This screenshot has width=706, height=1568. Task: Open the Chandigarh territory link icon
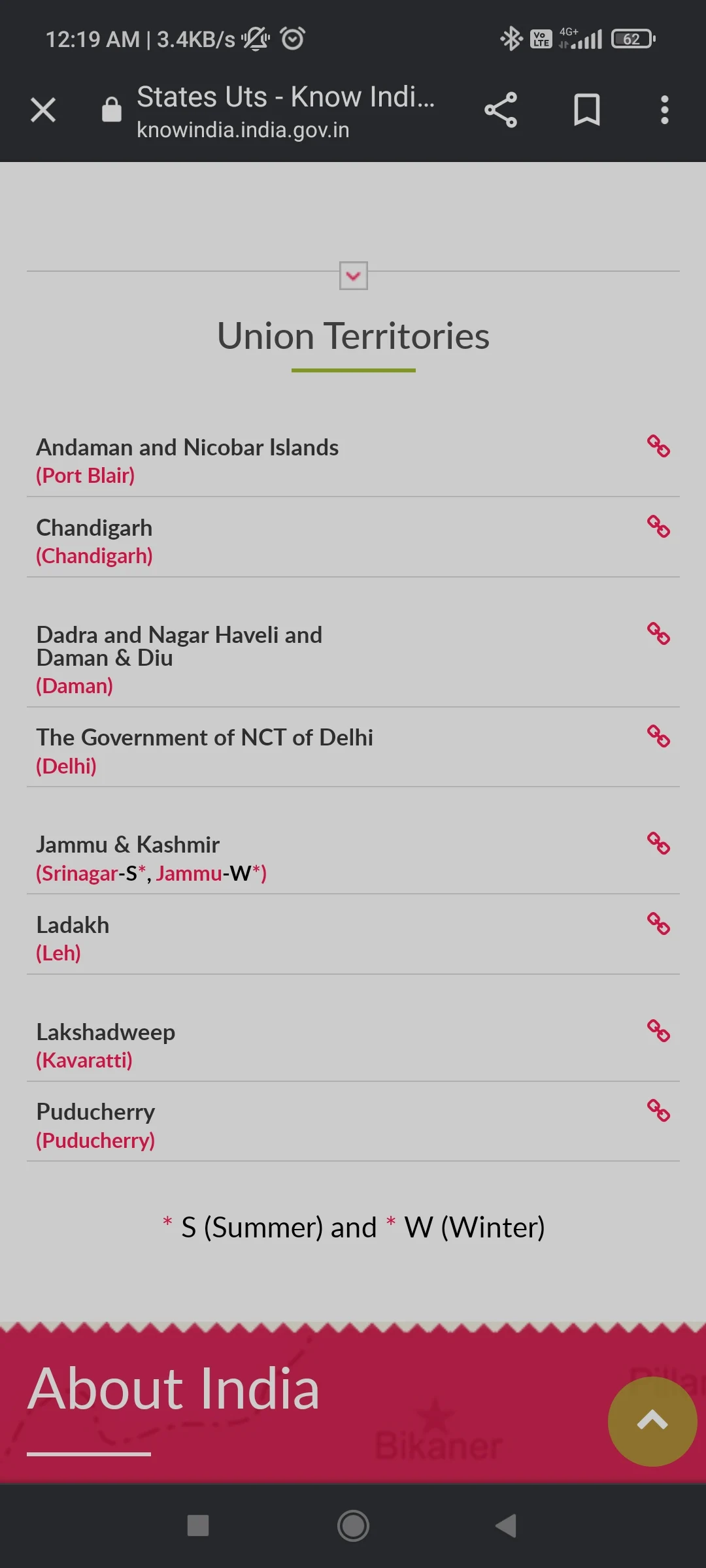[658, 527]
